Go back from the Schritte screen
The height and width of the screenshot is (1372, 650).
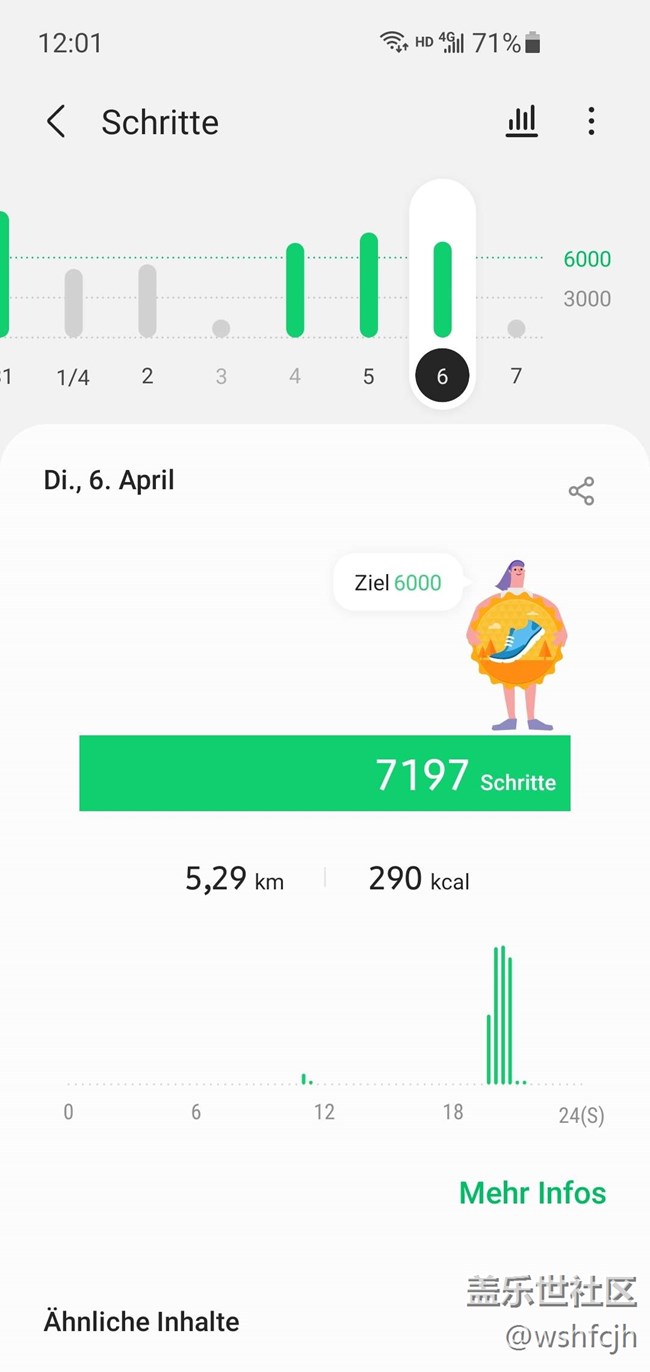point(56,122)
